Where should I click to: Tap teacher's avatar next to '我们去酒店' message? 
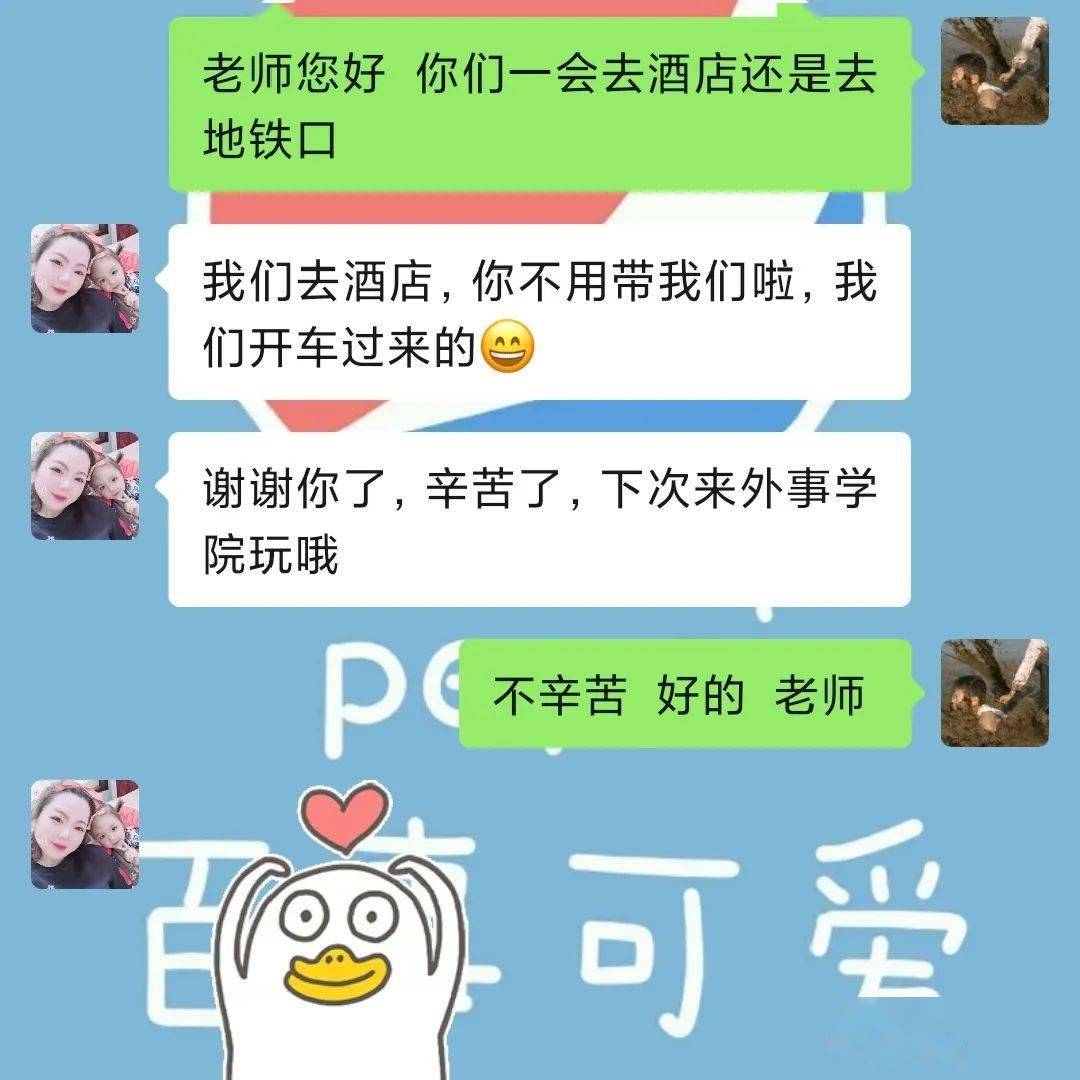tap(85, 278)
